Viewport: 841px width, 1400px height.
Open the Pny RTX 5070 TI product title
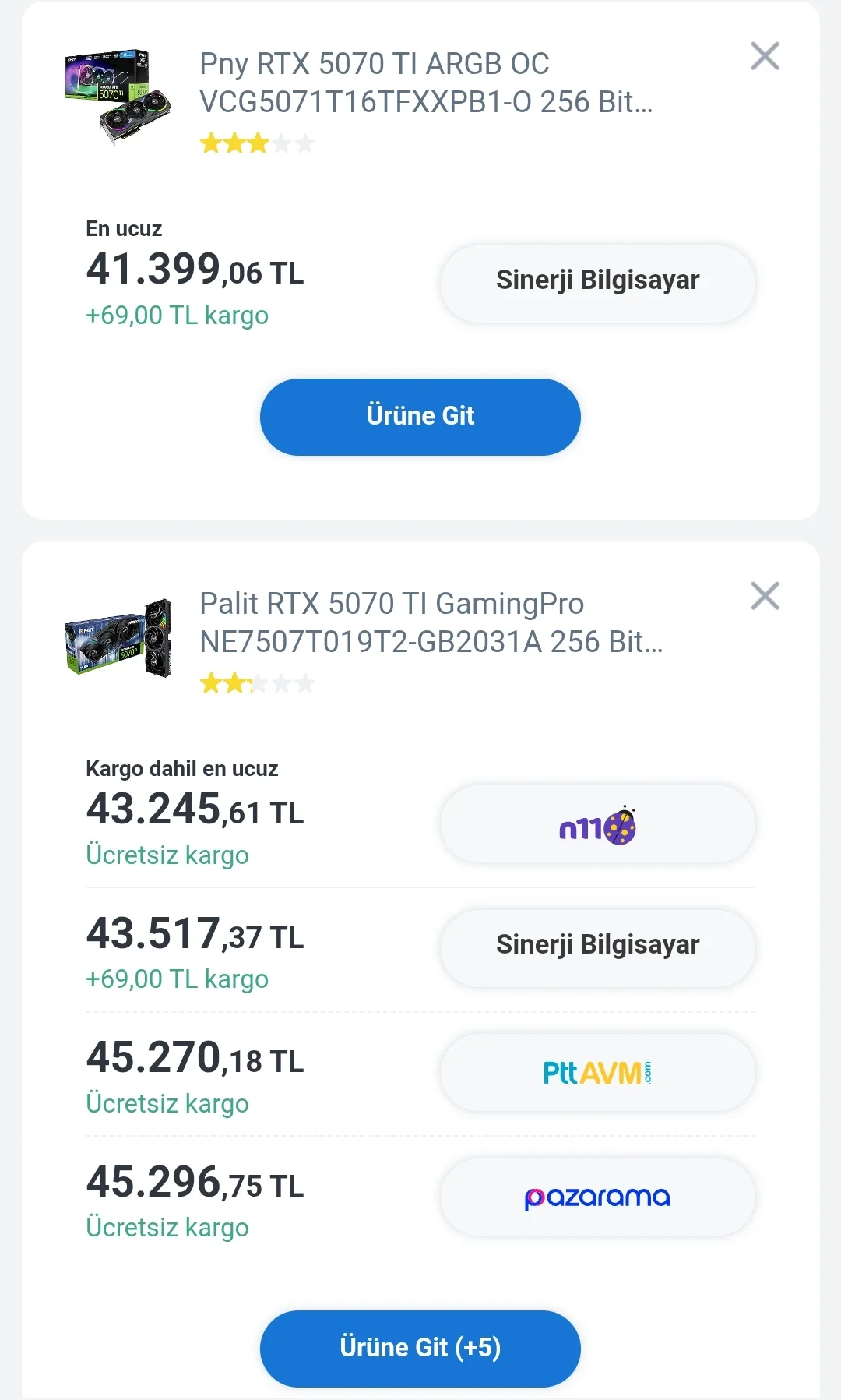[x=426, y=83]
